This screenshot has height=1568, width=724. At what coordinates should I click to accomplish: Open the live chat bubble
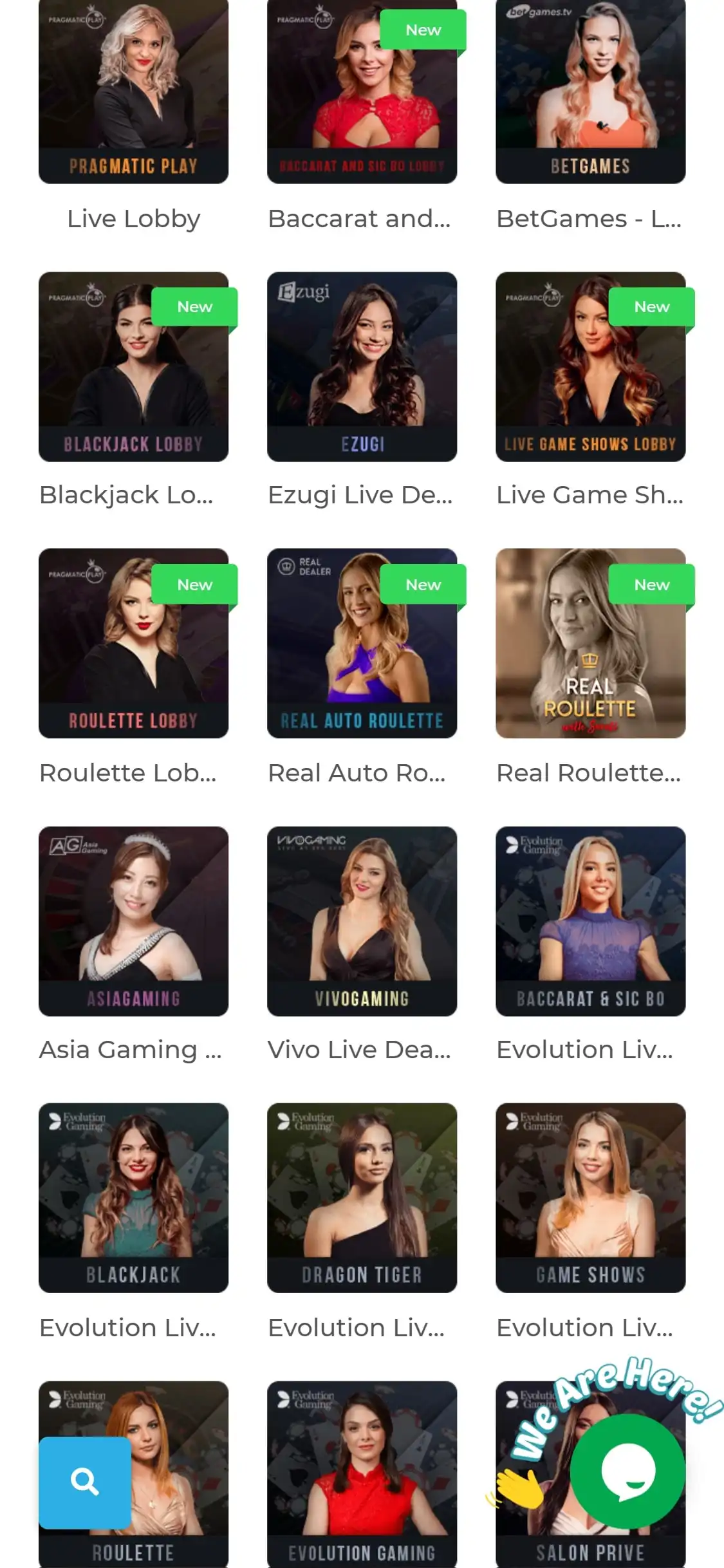627,1471
